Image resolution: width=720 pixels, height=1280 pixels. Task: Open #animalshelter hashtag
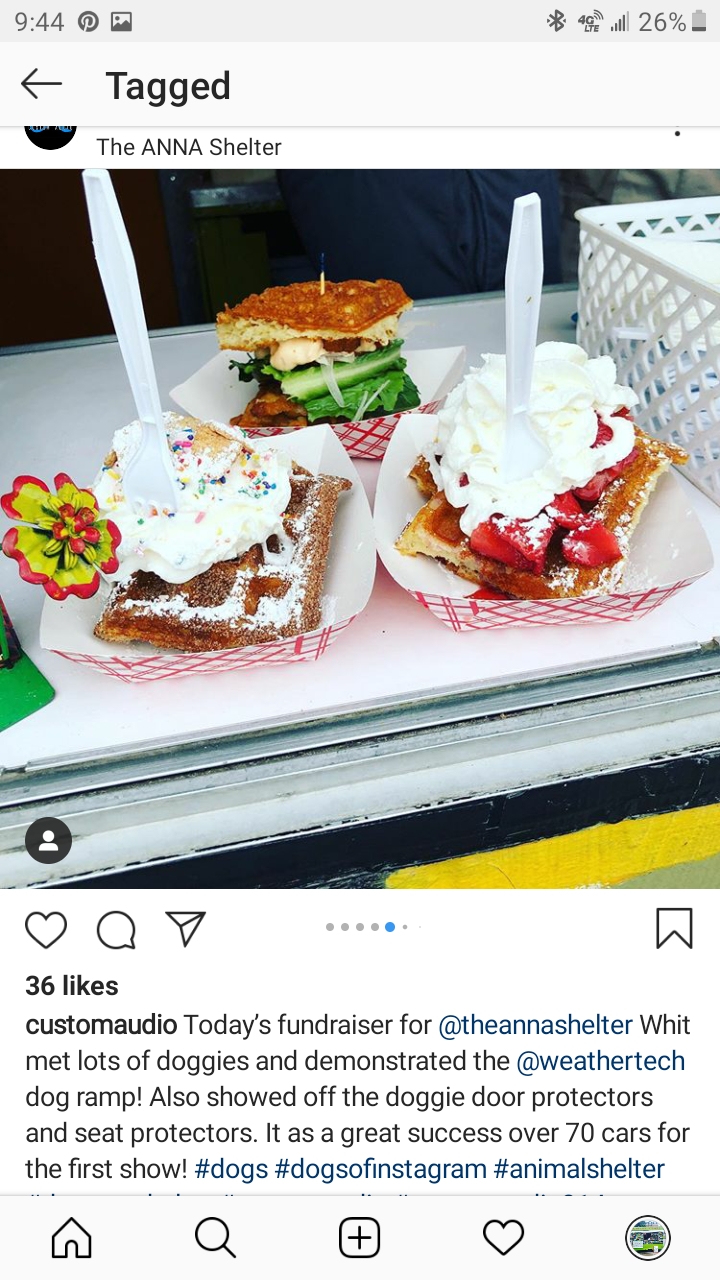[579, 1169]
